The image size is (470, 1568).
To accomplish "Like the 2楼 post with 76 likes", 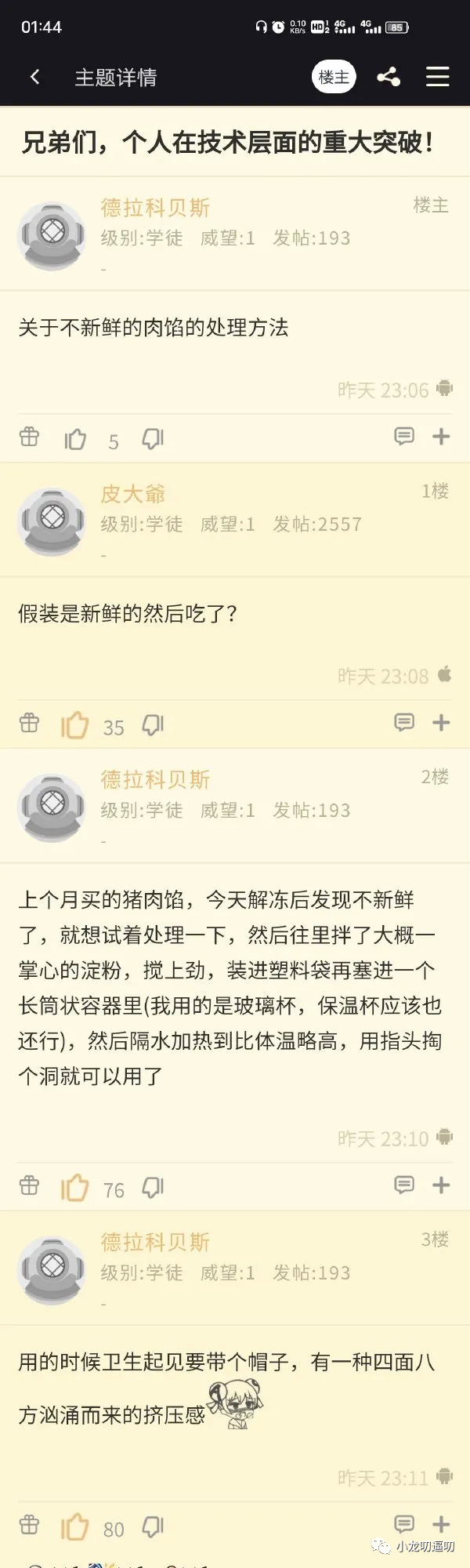I will [75, 1188].
